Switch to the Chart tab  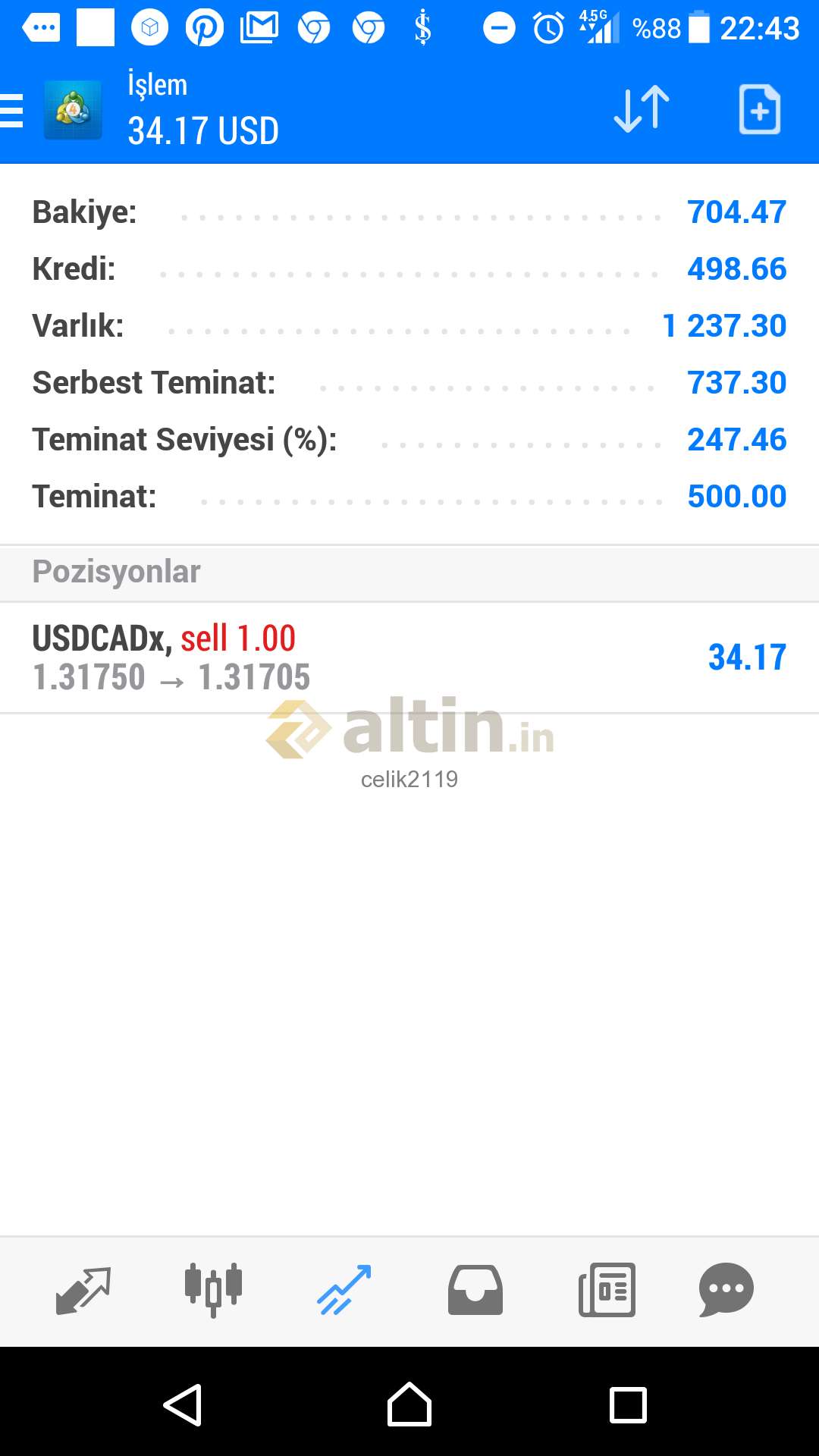click(x=213, y=1290)
